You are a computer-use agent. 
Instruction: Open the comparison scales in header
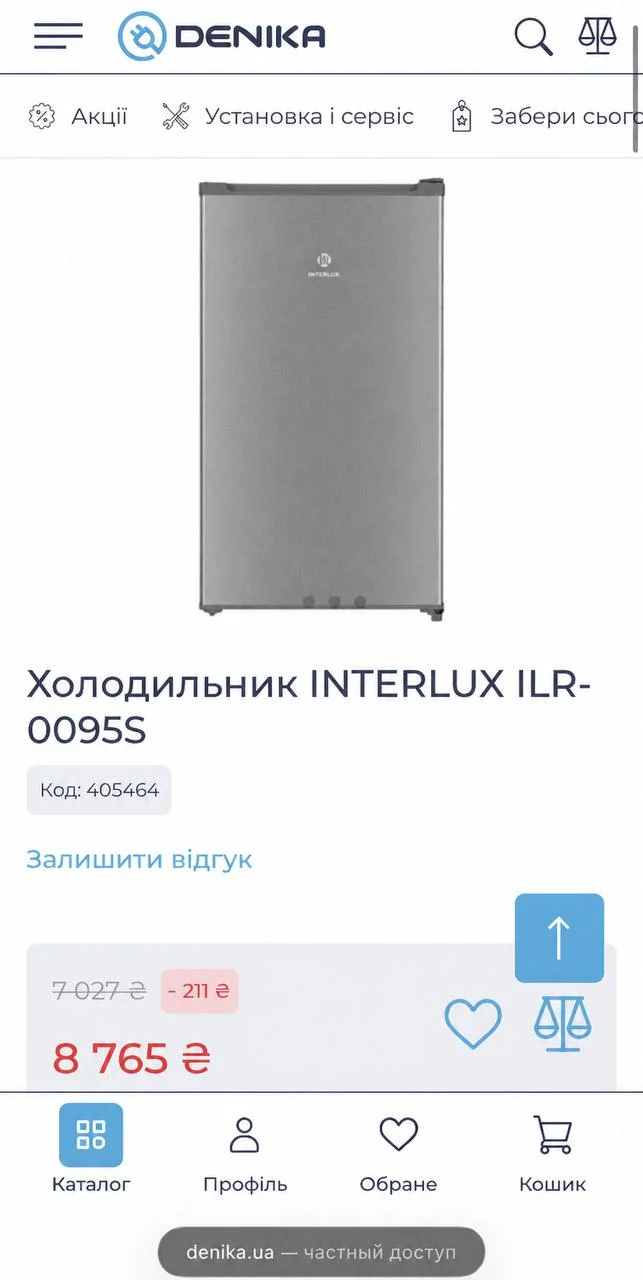(x=597, y=35)
